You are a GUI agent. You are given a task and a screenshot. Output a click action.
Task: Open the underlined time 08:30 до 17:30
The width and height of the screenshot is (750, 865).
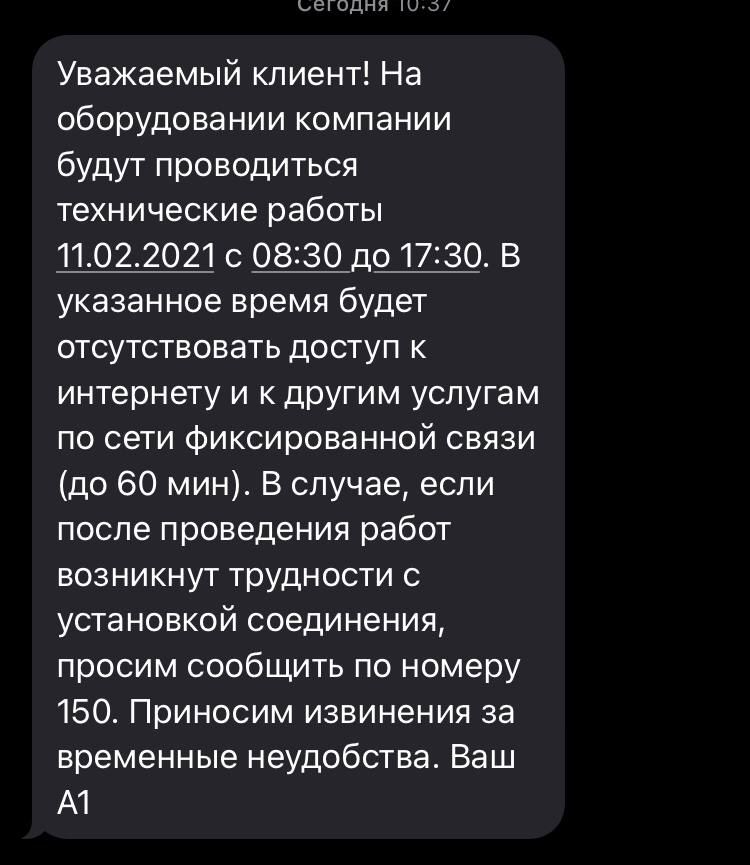tap(366, 256)
